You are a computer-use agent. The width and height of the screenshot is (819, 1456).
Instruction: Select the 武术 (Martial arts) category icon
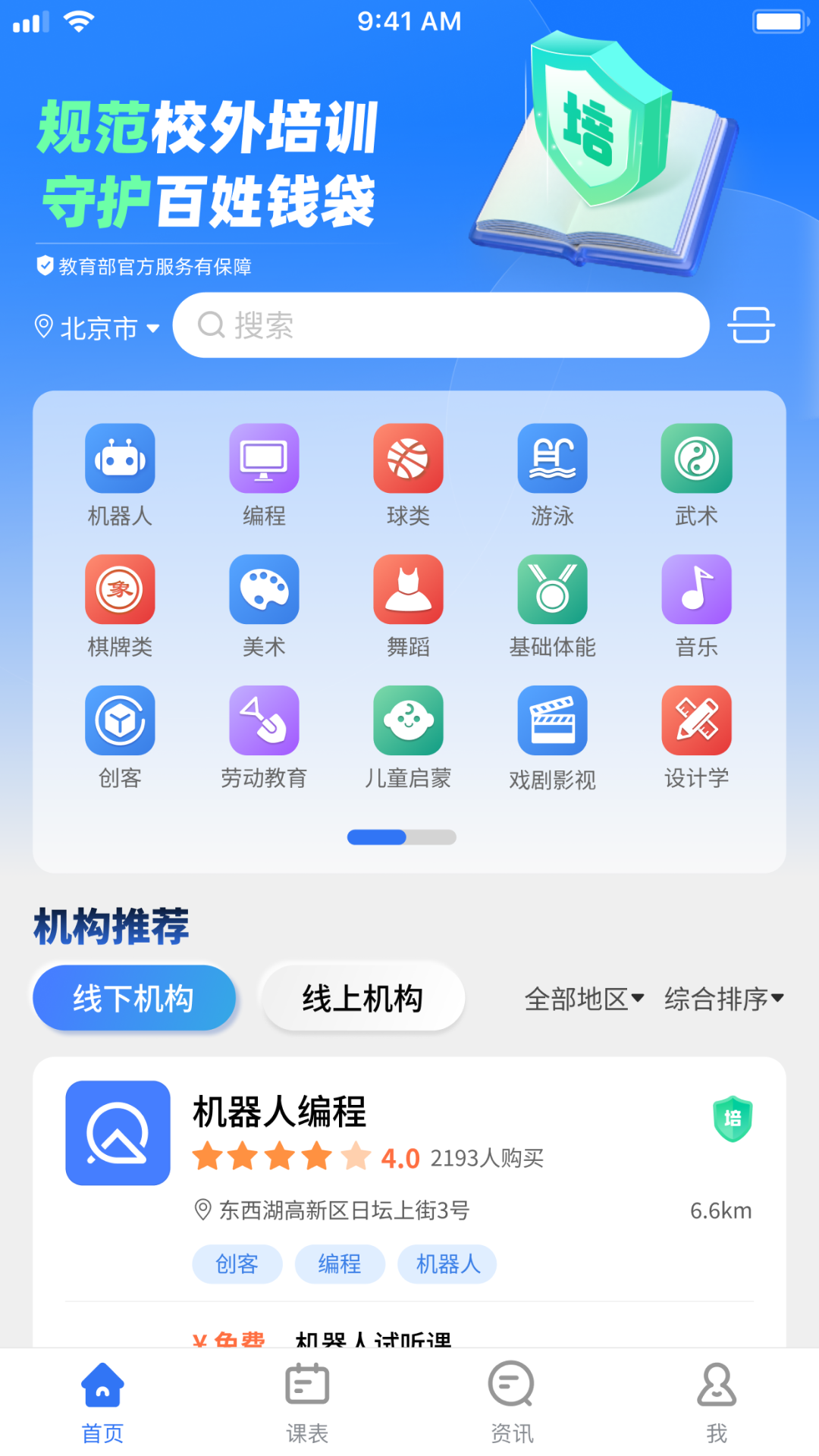696,459
